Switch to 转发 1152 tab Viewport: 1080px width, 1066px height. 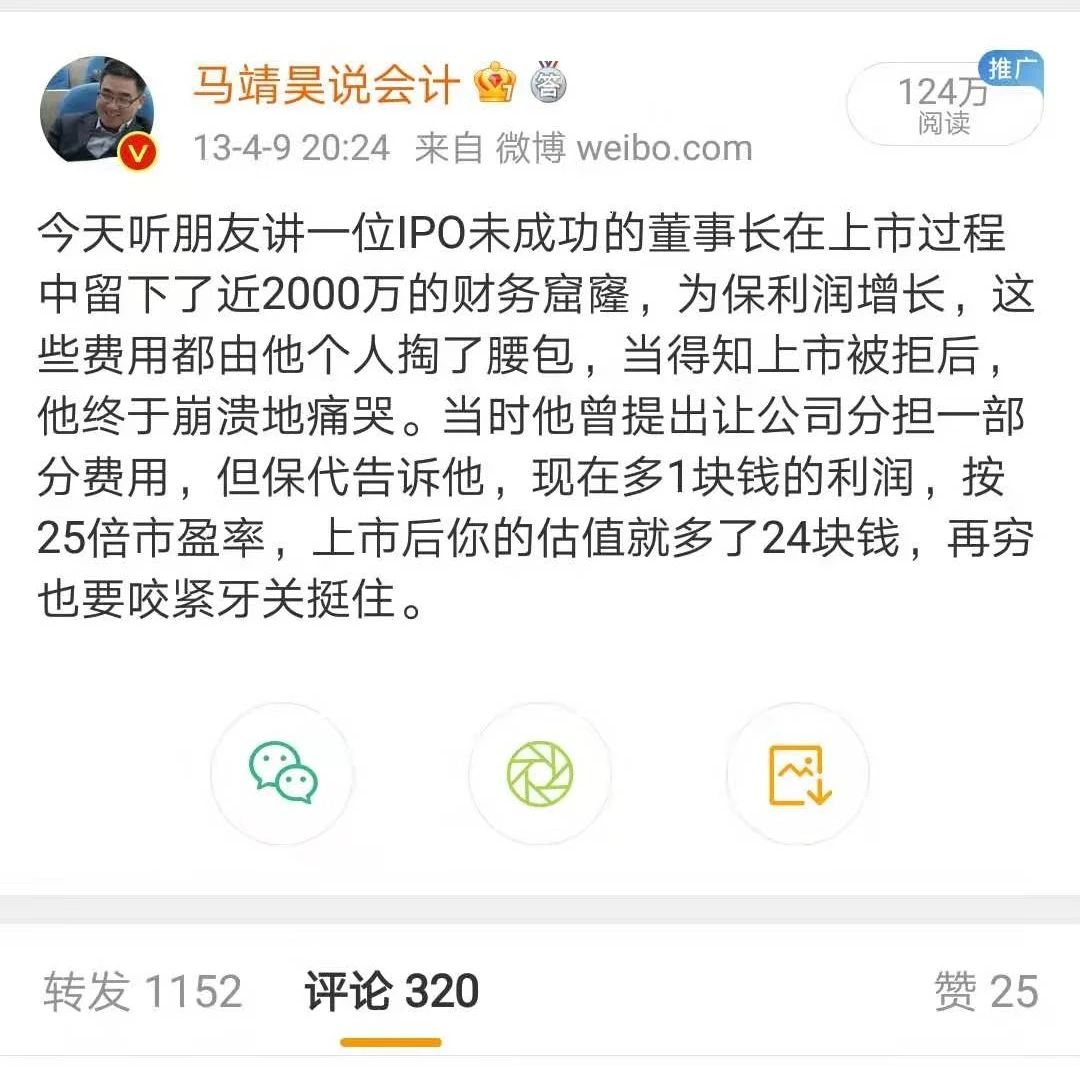[x=142, y=991]
